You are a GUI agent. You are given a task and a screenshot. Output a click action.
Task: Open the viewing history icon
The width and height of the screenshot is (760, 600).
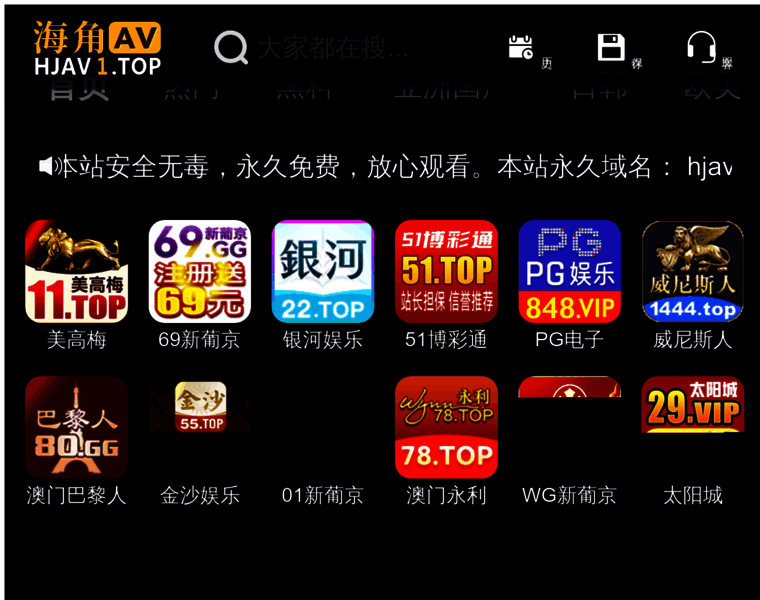tap(521, 48)
